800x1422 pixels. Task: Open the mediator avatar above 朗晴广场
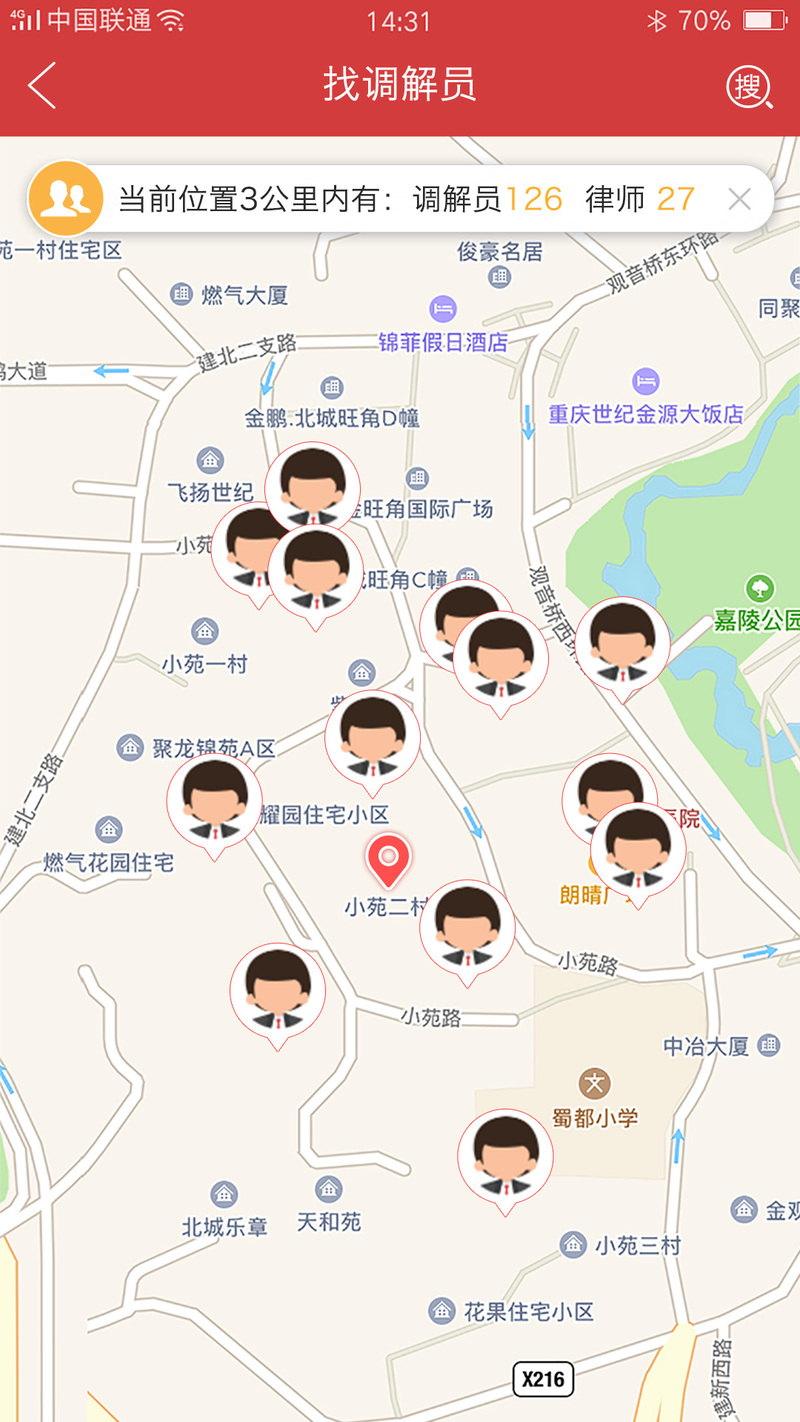click(x=638, y=851)
